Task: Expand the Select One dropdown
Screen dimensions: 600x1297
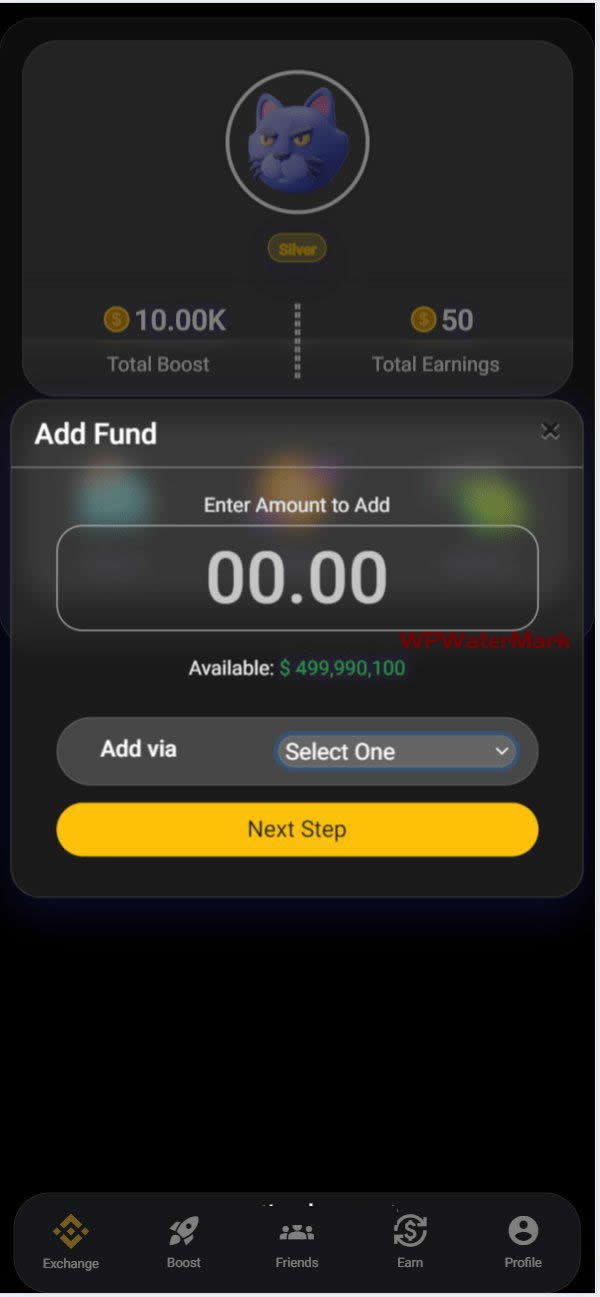Action: 397,752
